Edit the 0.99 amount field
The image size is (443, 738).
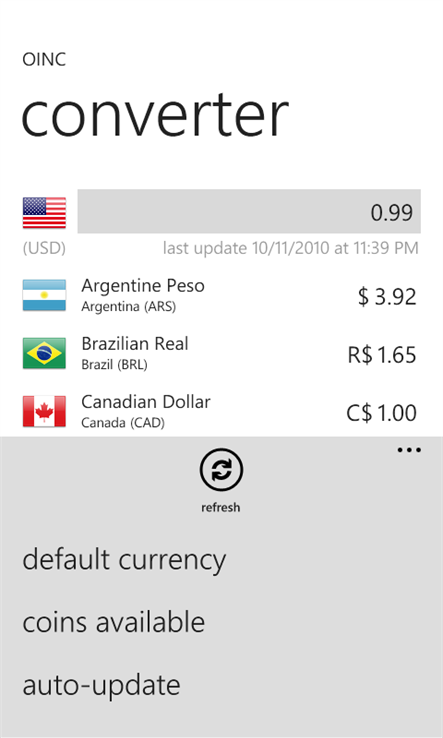tap(249, 211)
